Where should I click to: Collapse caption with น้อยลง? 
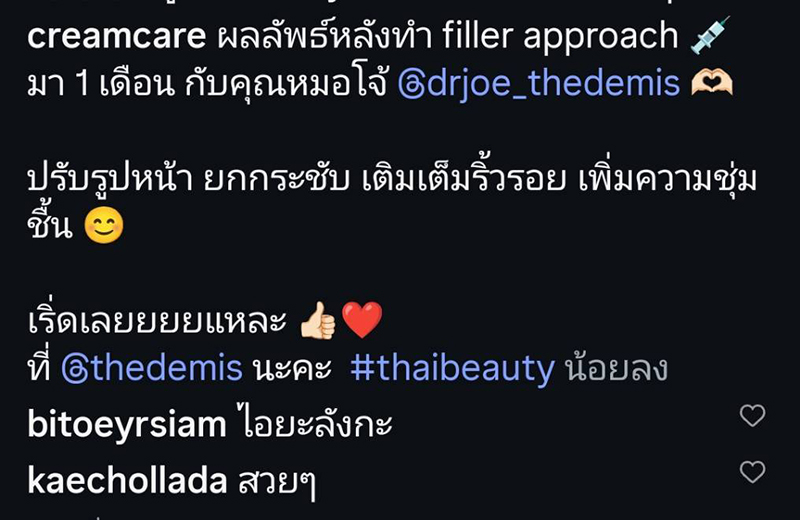coord(616,369)
